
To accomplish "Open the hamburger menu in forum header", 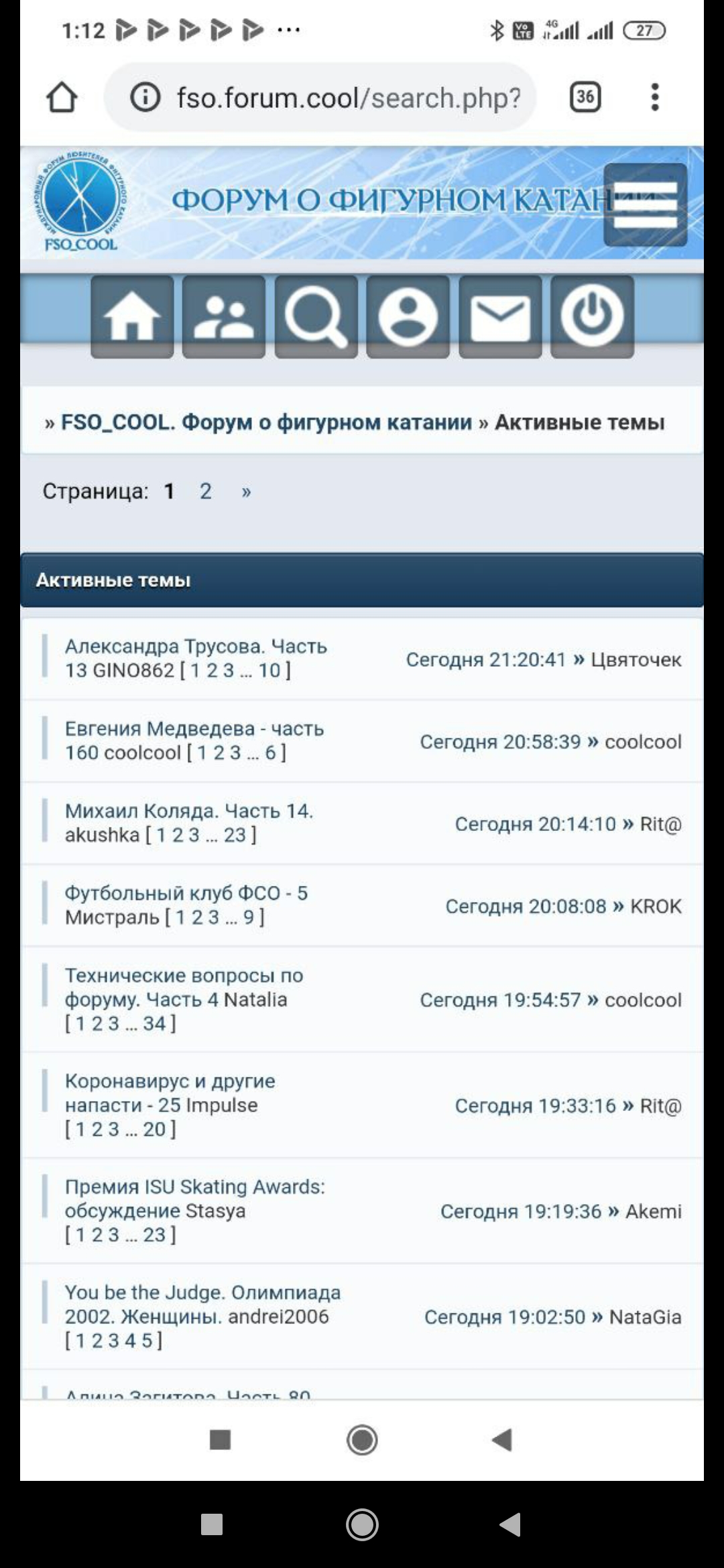I will (x=645, y=205).
